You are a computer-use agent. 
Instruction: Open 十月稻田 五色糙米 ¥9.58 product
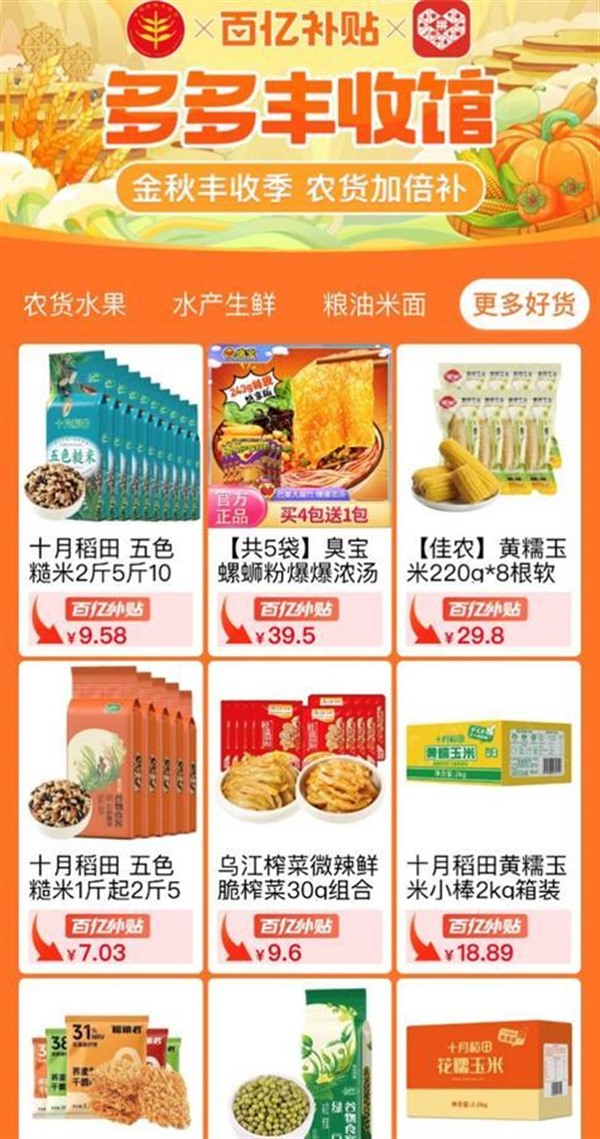point(110,498)
